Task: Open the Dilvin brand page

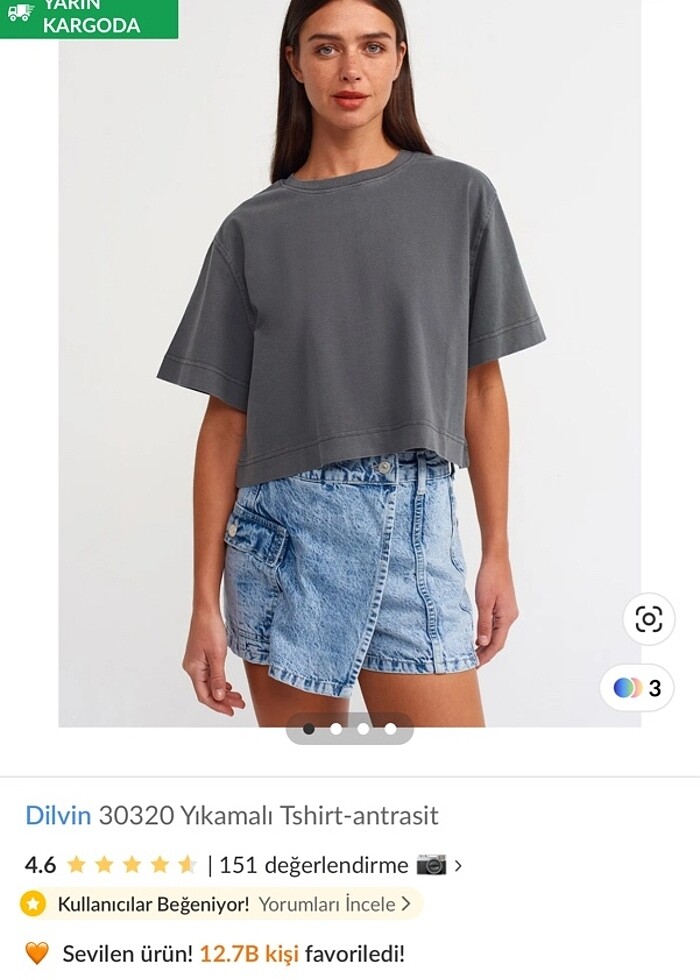Action: coord(58,815)
